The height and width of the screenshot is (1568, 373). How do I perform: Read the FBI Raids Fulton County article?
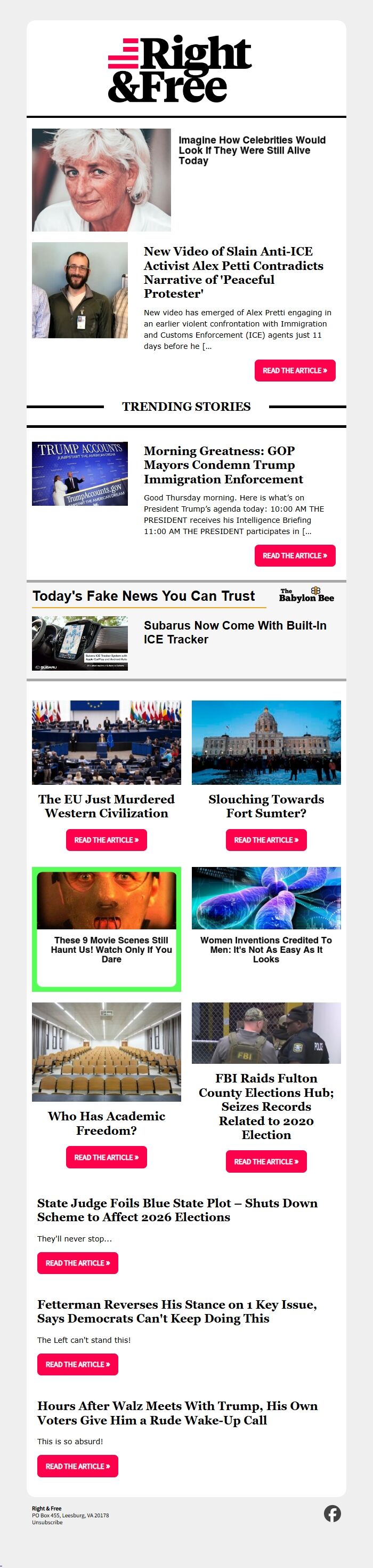pos(266,1161)
